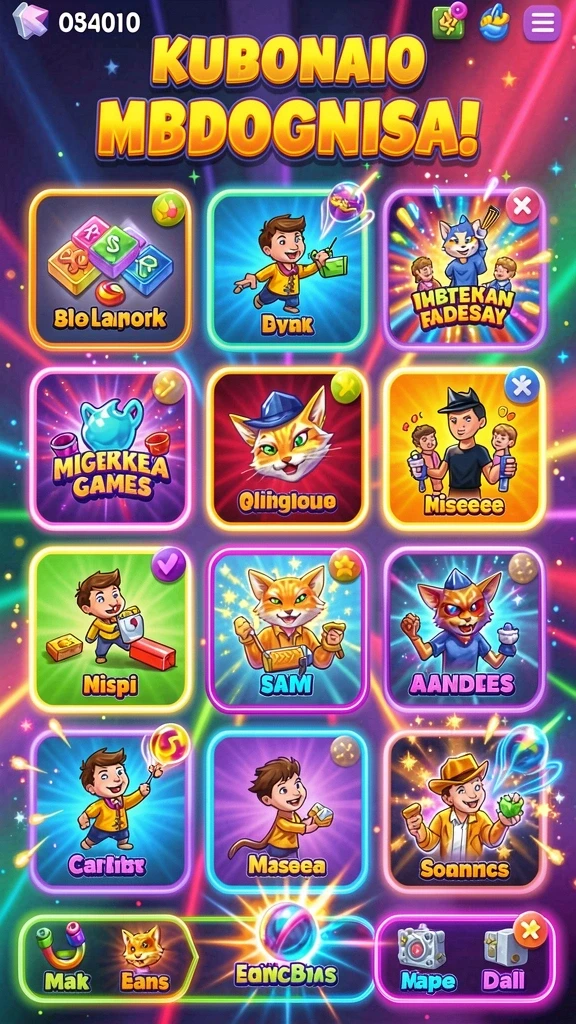
Task: Open the Dall tab
Action: point(505,959)
